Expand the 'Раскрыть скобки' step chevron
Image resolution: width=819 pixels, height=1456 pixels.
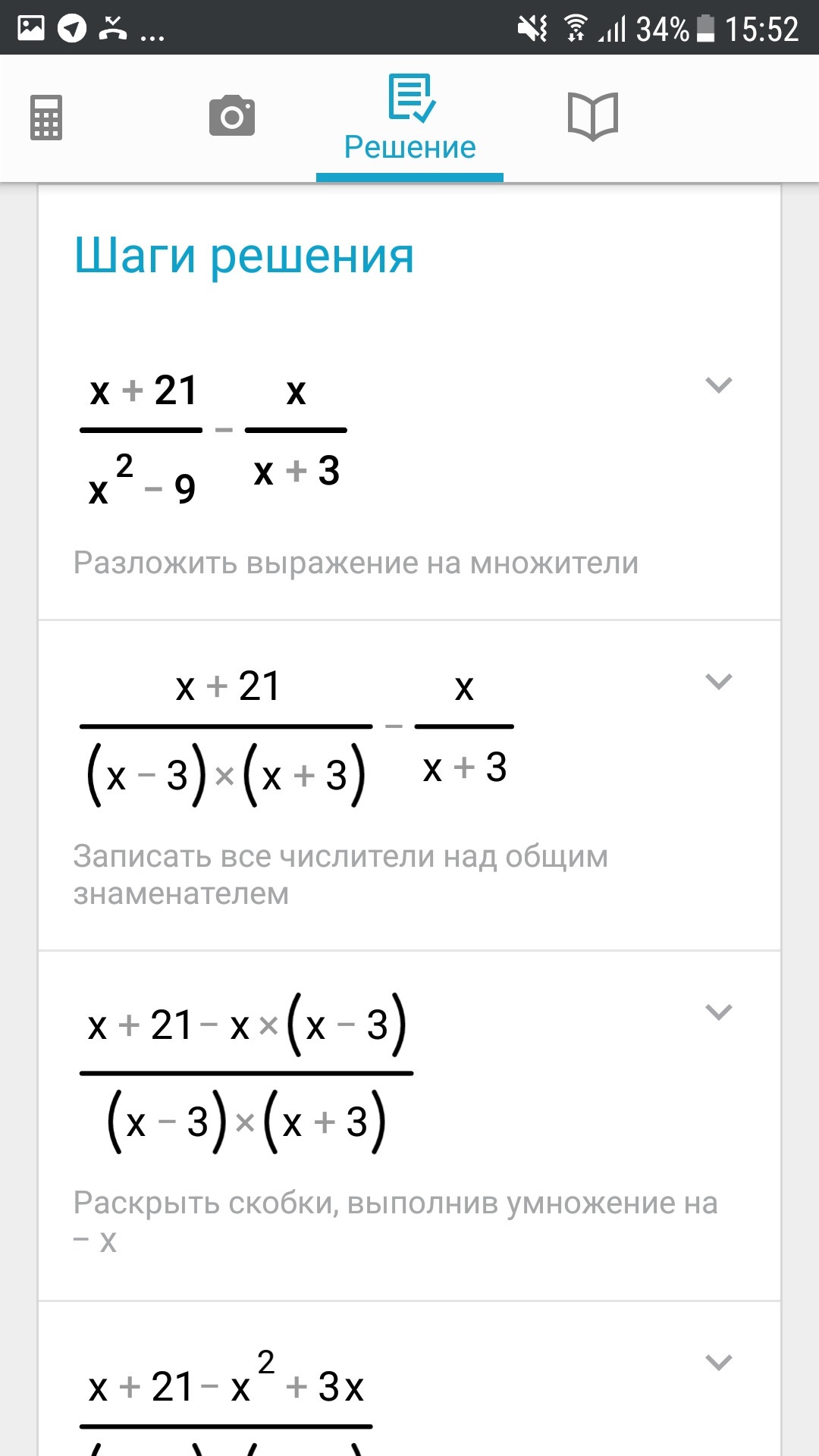[718, 1012]
